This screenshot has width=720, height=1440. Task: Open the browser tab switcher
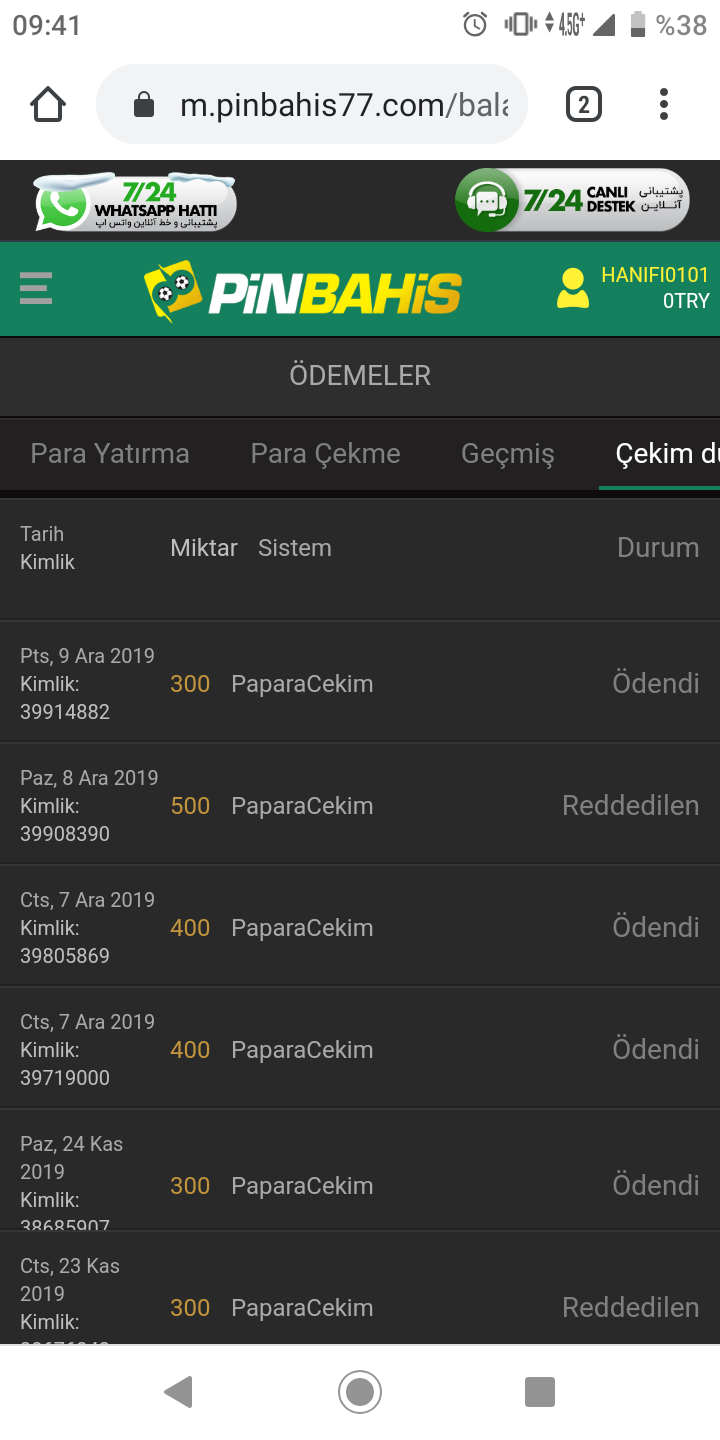[584, 104]
